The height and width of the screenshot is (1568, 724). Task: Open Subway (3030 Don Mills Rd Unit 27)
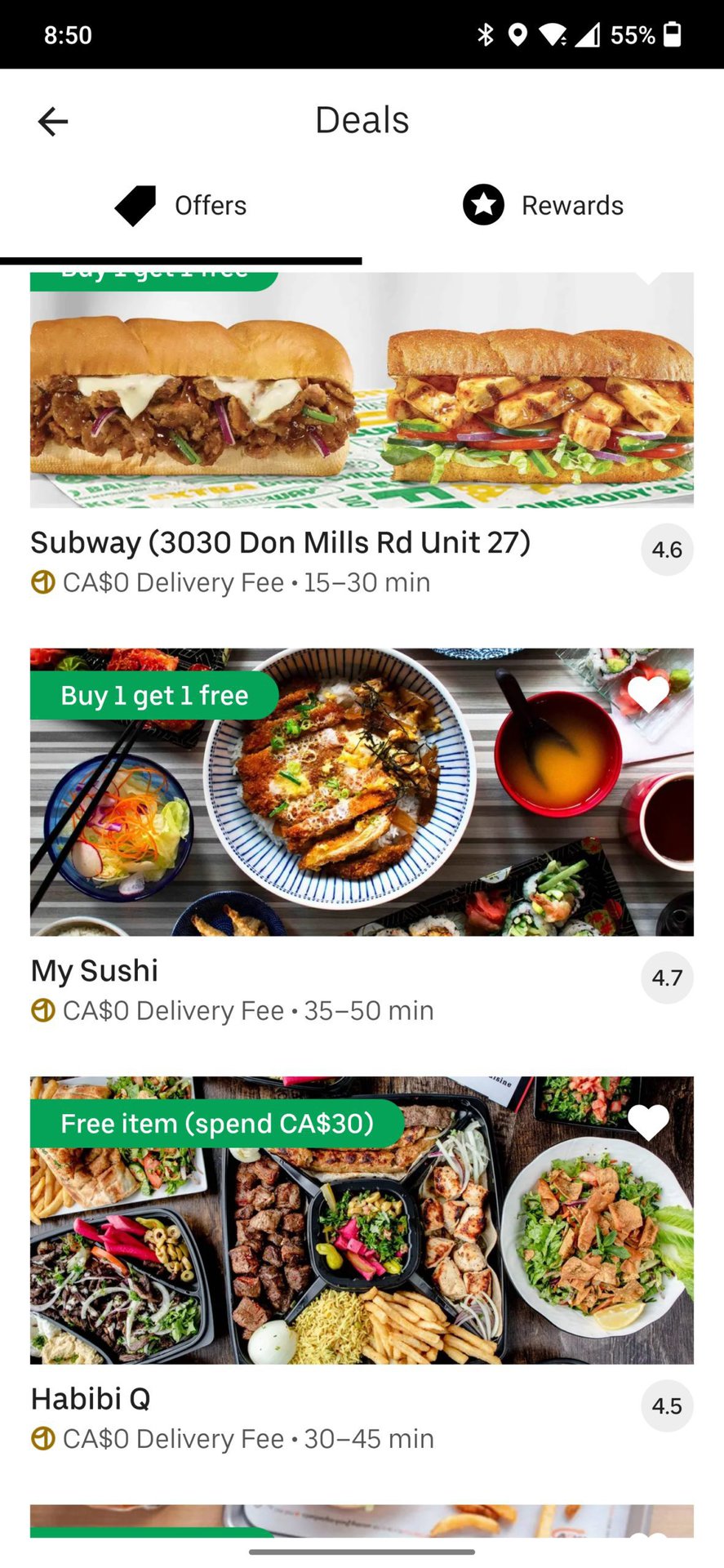point(280,543)
